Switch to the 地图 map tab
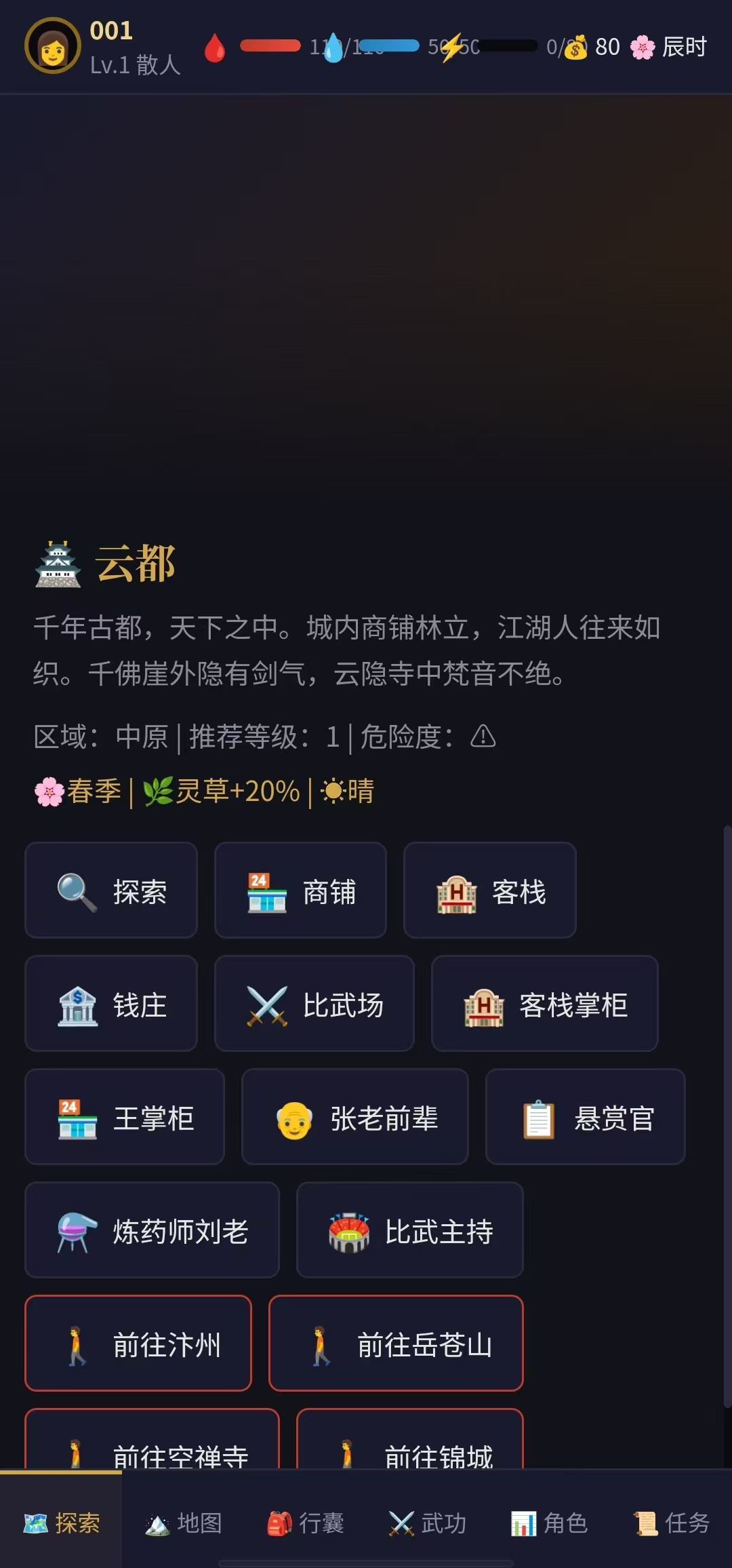732x1568 pixels. point(183,1523)
